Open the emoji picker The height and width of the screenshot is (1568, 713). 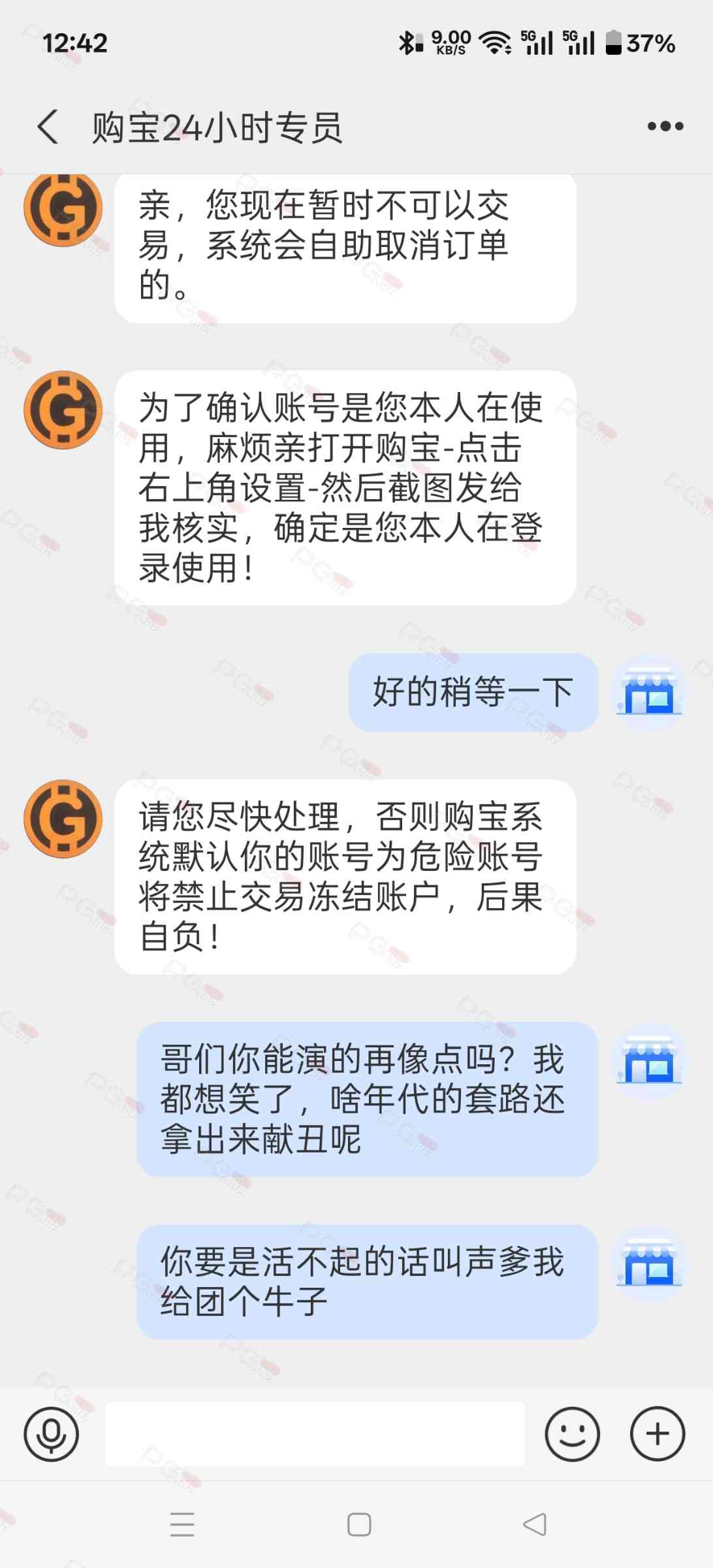coord(572,1434)
